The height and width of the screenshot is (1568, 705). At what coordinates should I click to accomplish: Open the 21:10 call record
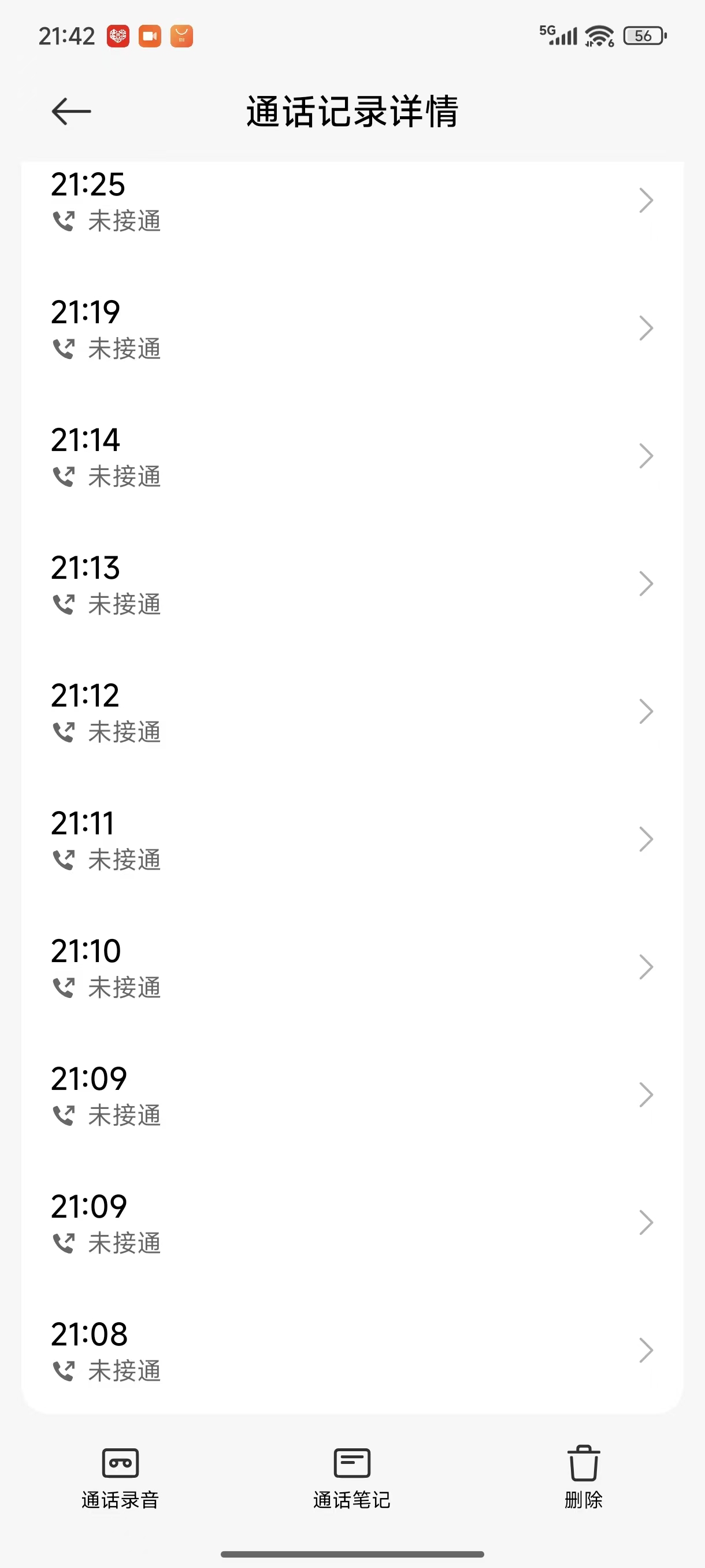[x=352, y=968]
